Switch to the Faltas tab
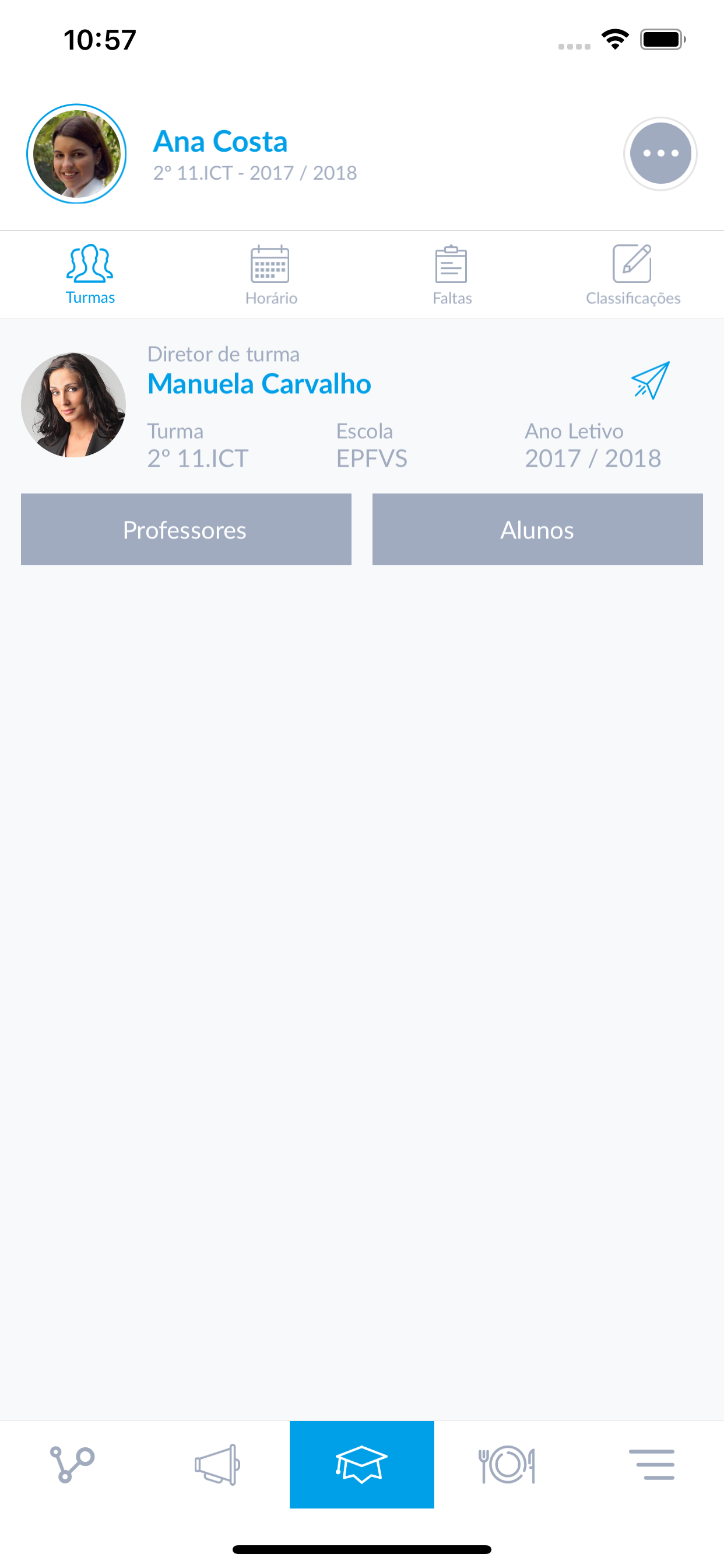 coord(451,275)
